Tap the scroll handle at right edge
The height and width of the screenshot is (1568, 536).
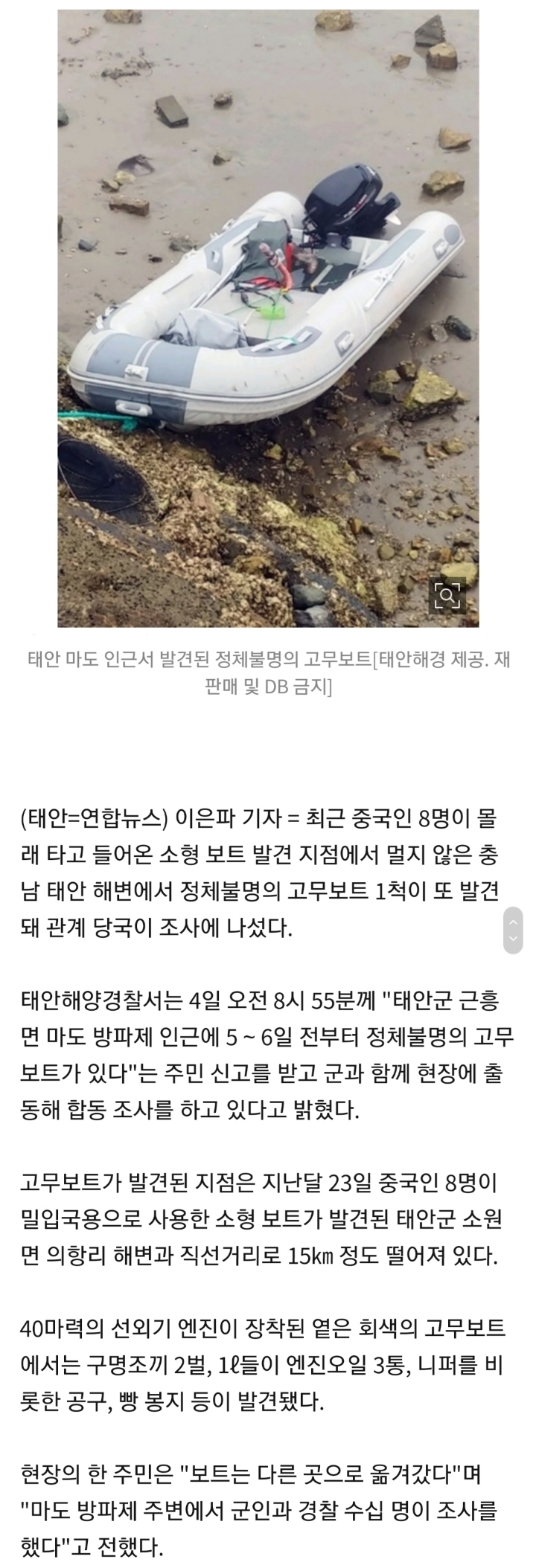tap(514, 930)
